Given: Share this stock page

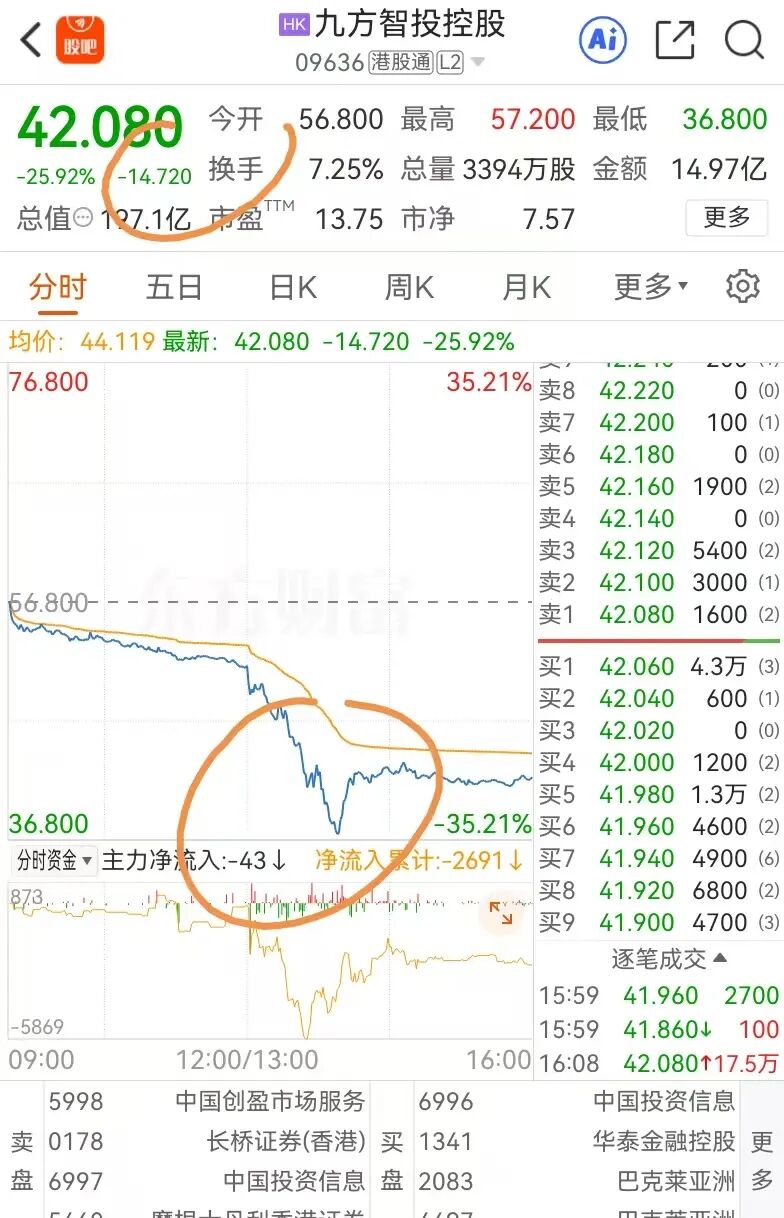Looking at the screenshot, I should click(675, 41).
